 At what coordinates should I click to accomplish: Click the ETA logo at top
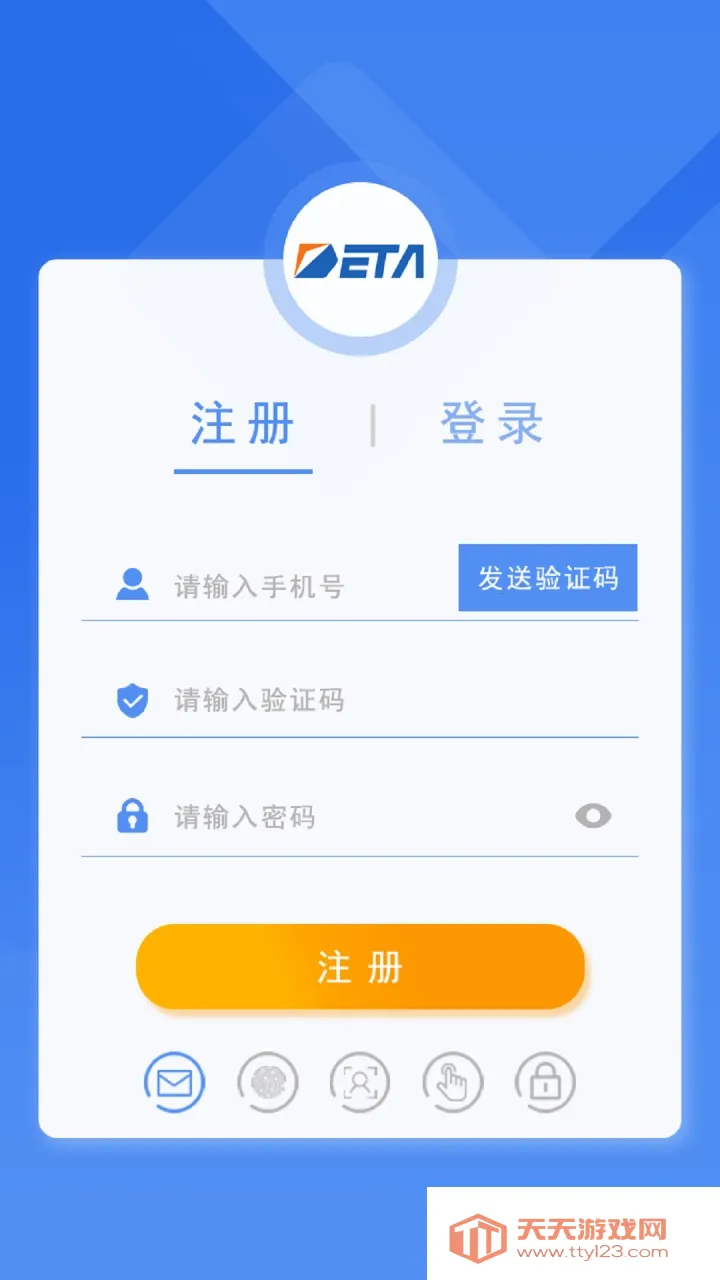click(360, 258)
